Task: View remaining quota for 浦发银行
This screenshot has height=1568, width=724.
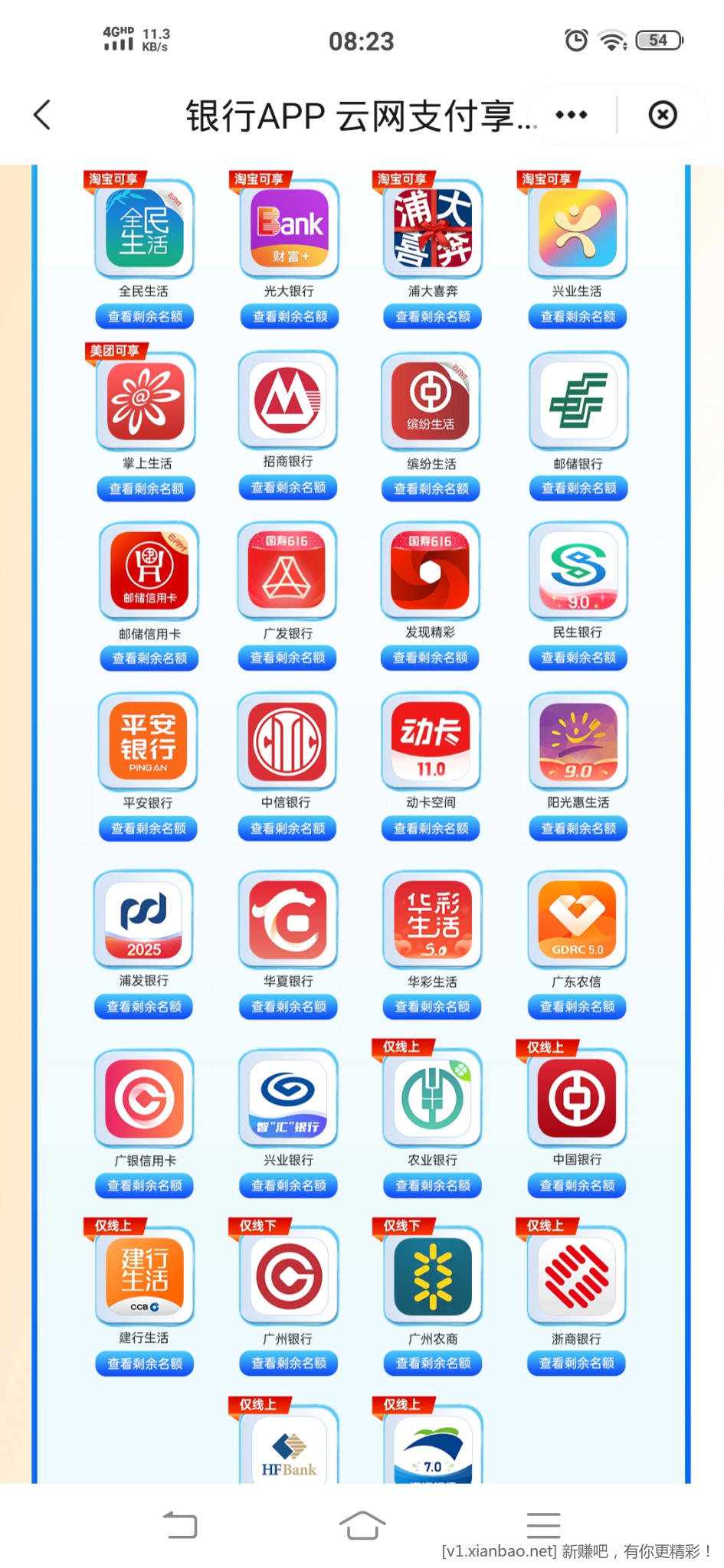Action: pos(144,1007)
